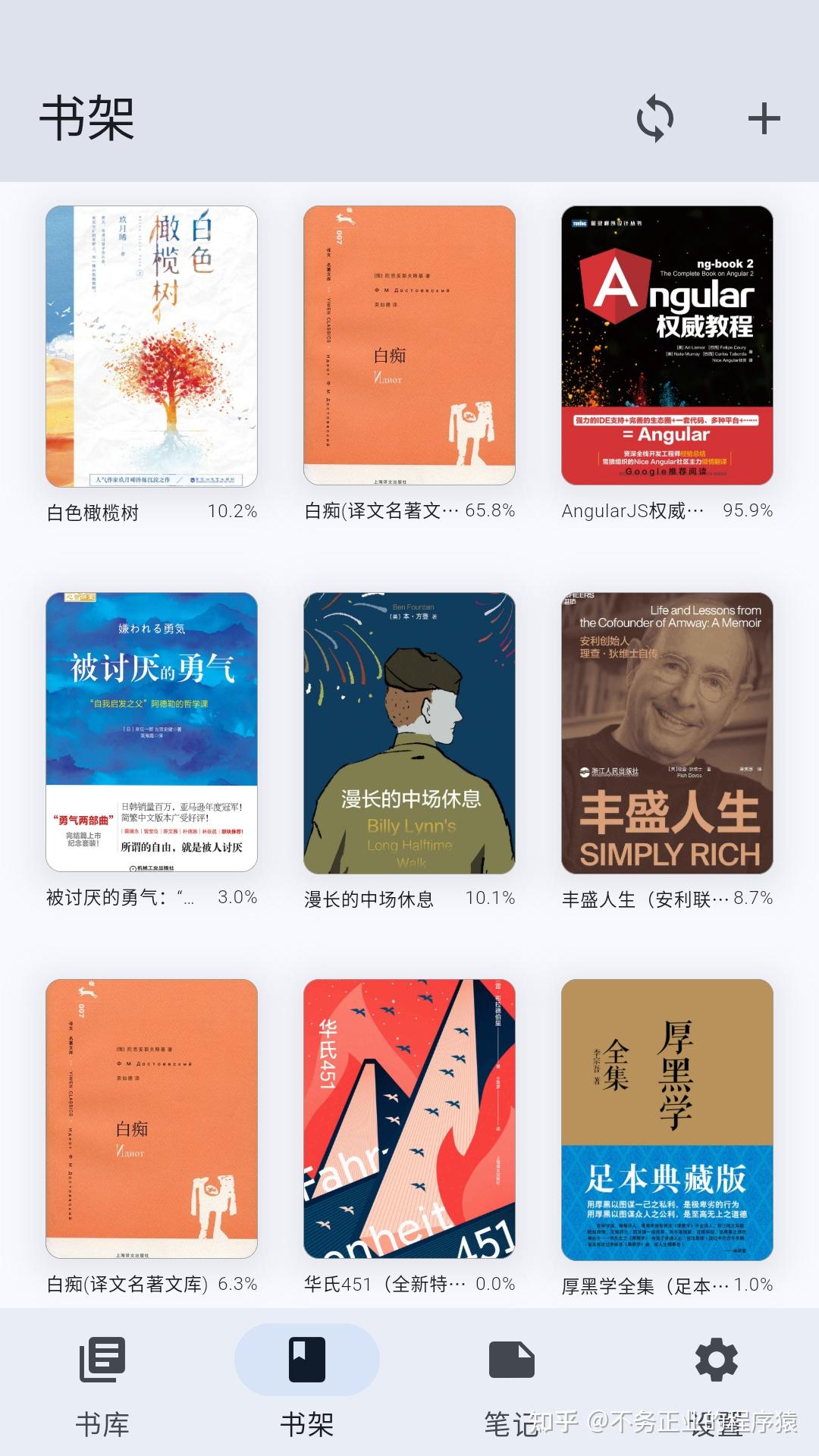819x1456 pixels.
Task: Open the book 厚黑学全集
Action: click(x=667, y=1119)
